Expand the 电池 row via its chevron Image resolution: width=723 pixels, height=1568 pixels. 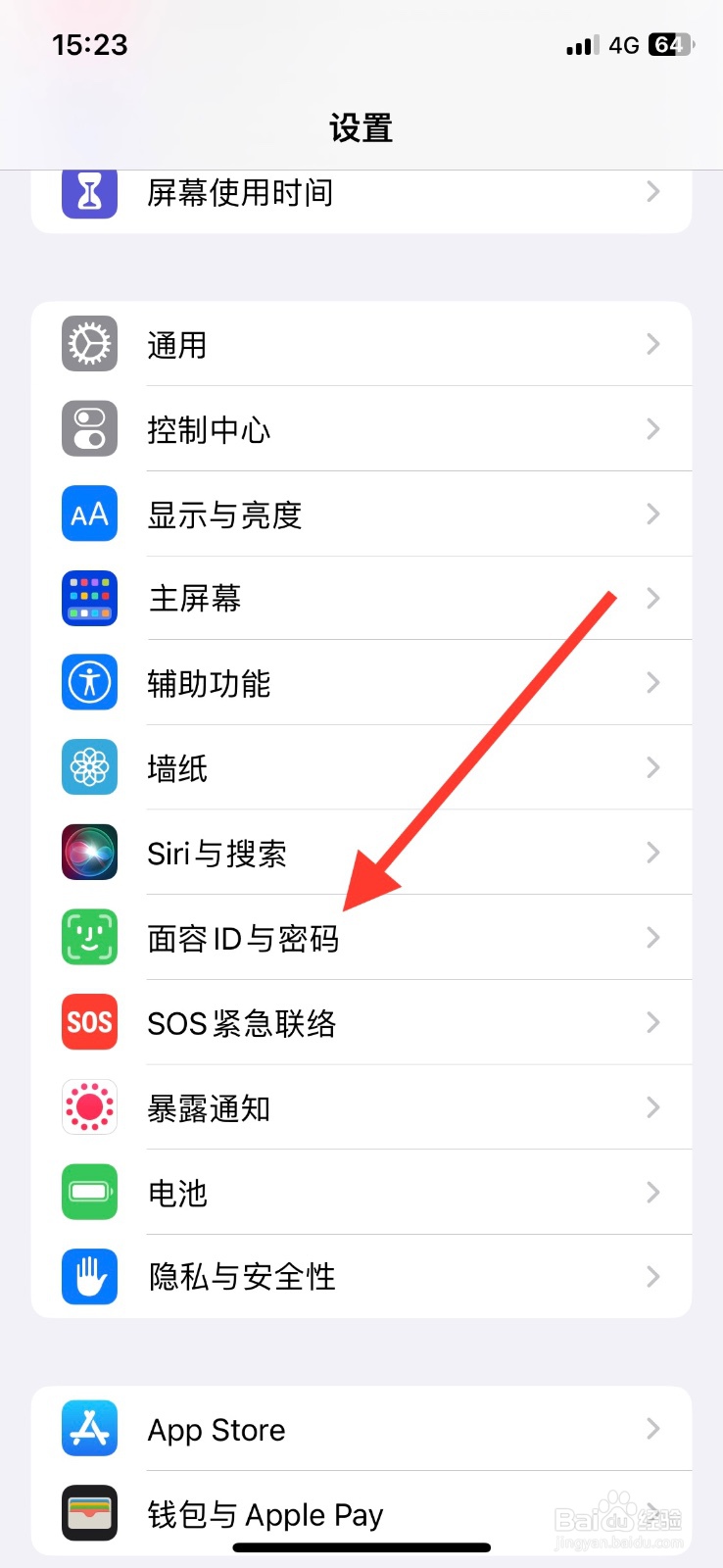pyautogui.click(x=652, y=1192)
